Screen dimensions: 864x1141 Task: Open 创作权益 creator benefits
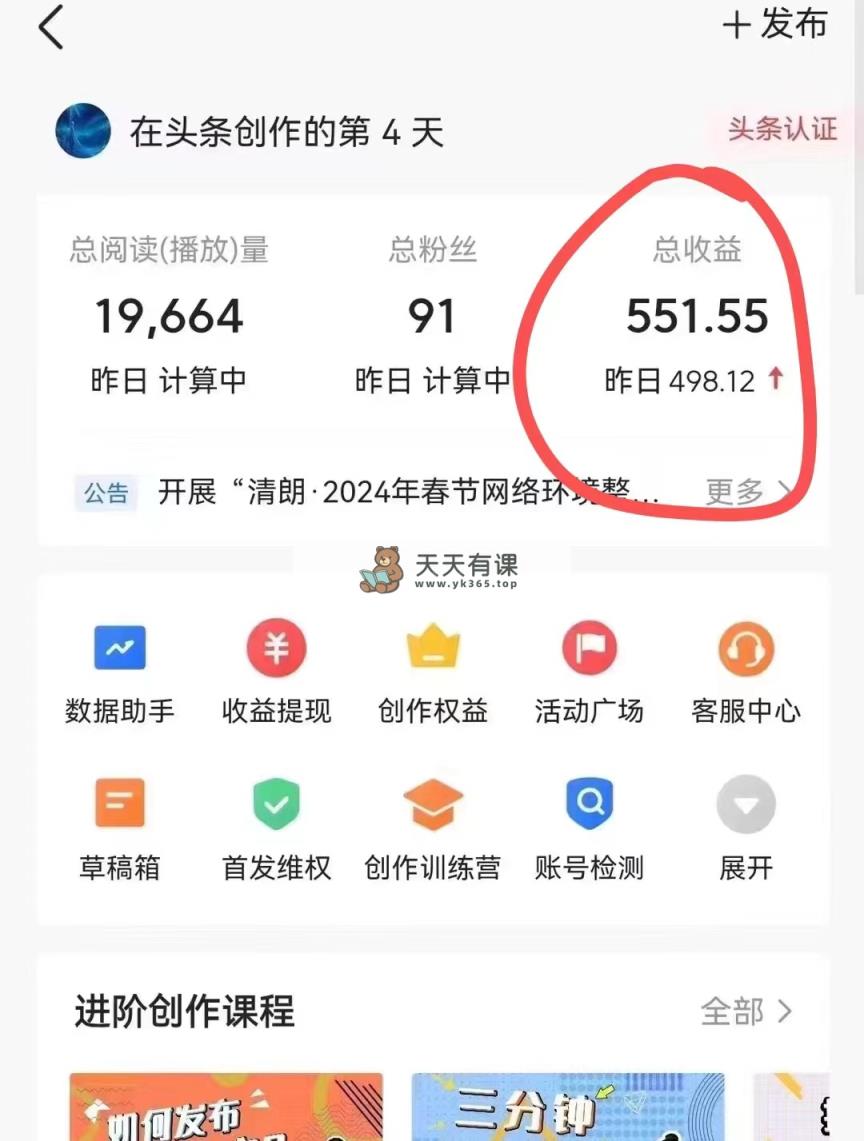click(x=433, y=671)
